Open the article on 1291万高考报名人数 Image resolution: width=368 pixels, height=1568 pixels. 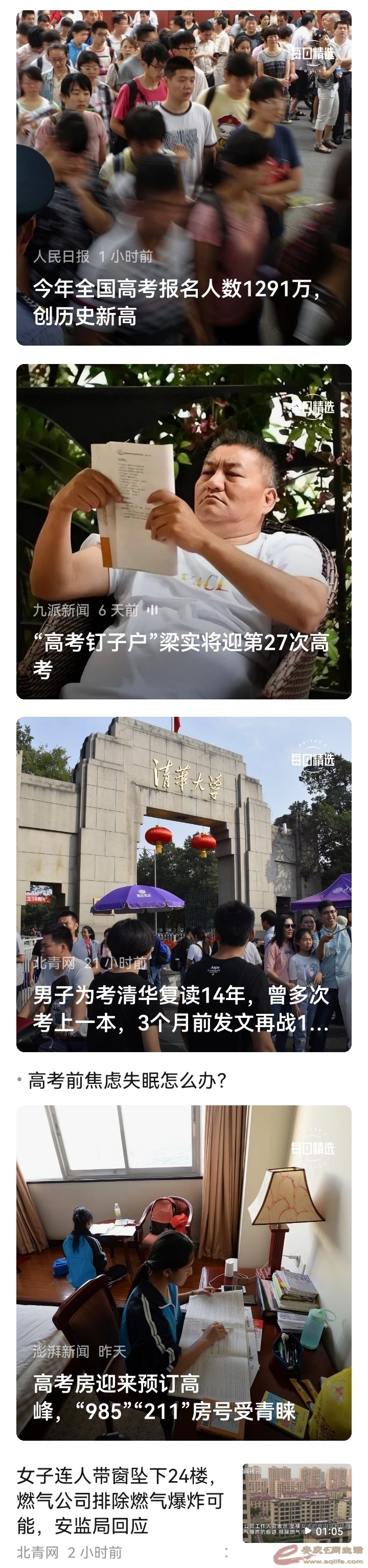coord(176,302)
